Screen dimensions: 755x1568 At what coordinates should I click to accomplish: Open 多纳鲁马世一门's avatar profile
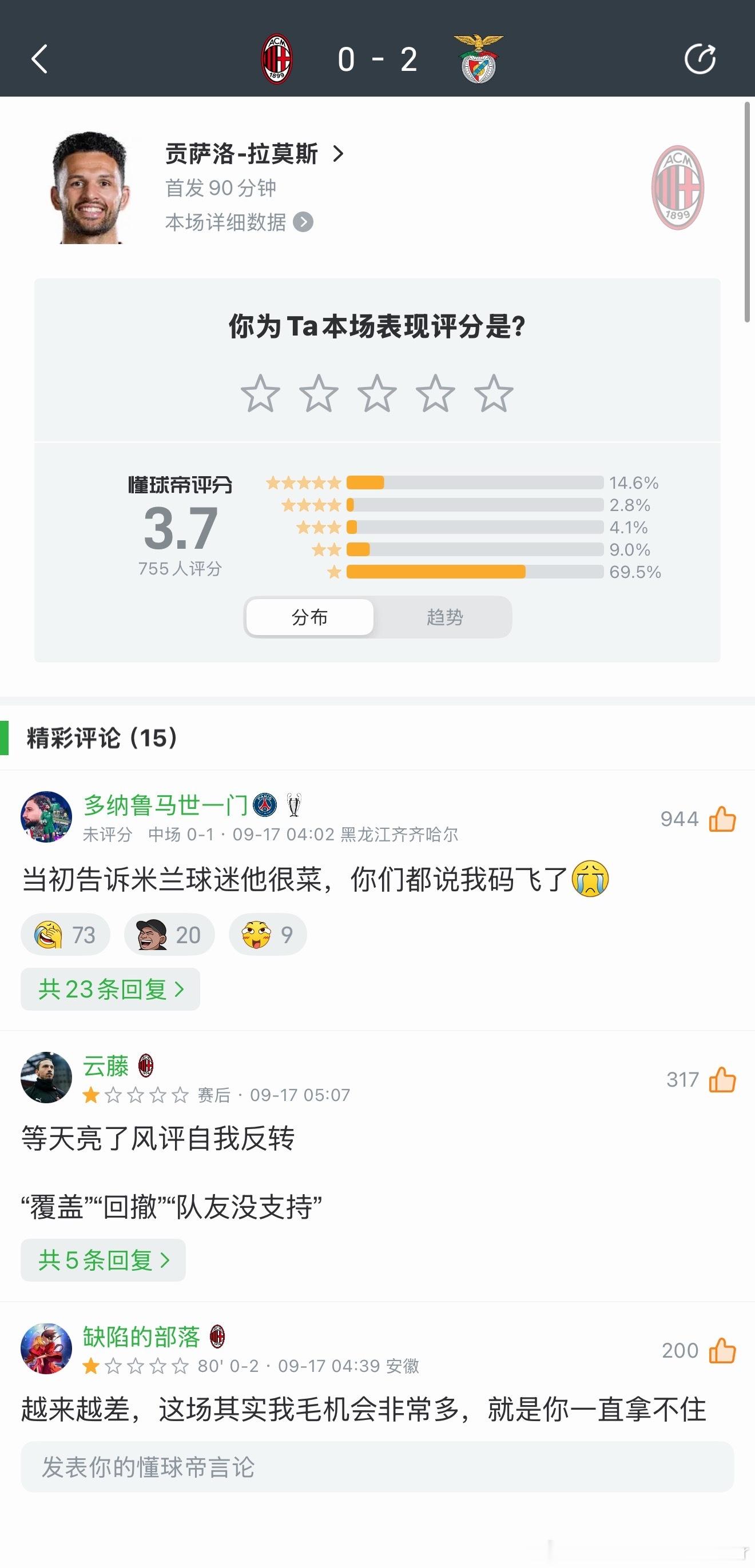point(46,817)
